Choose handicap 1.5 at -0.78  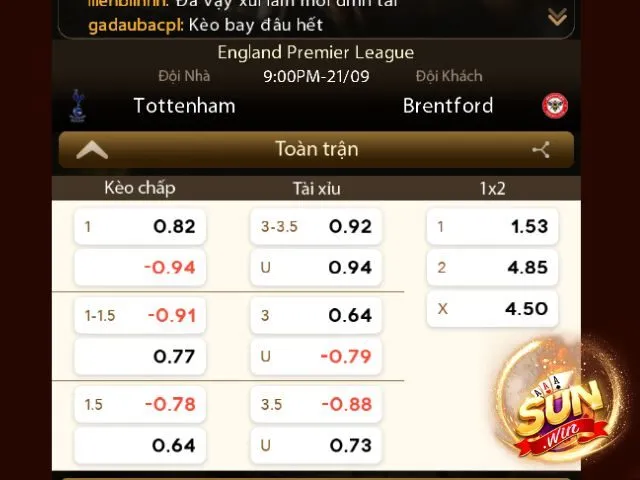coord(140,404)
